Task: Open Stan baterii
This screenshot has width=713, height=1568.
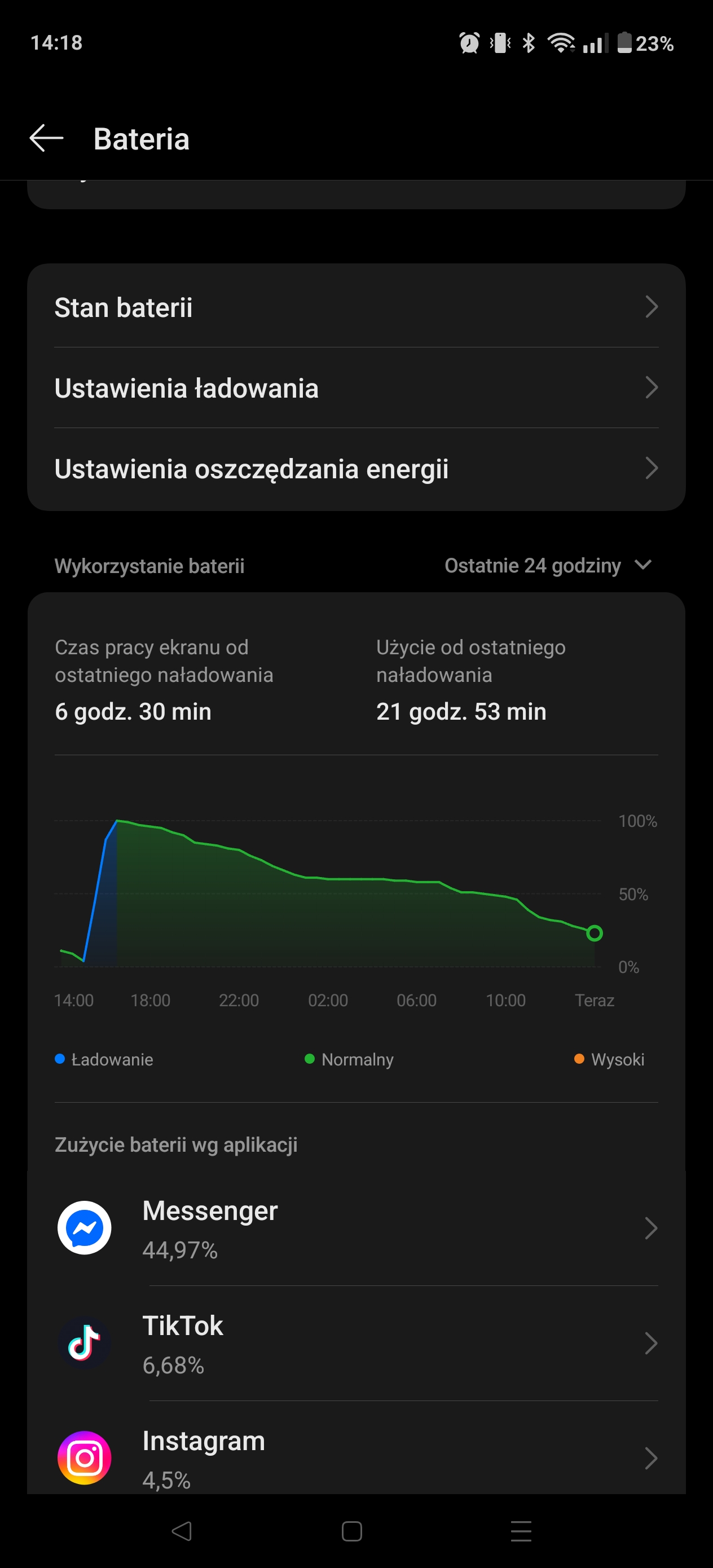Action: [x=356, y=307]
